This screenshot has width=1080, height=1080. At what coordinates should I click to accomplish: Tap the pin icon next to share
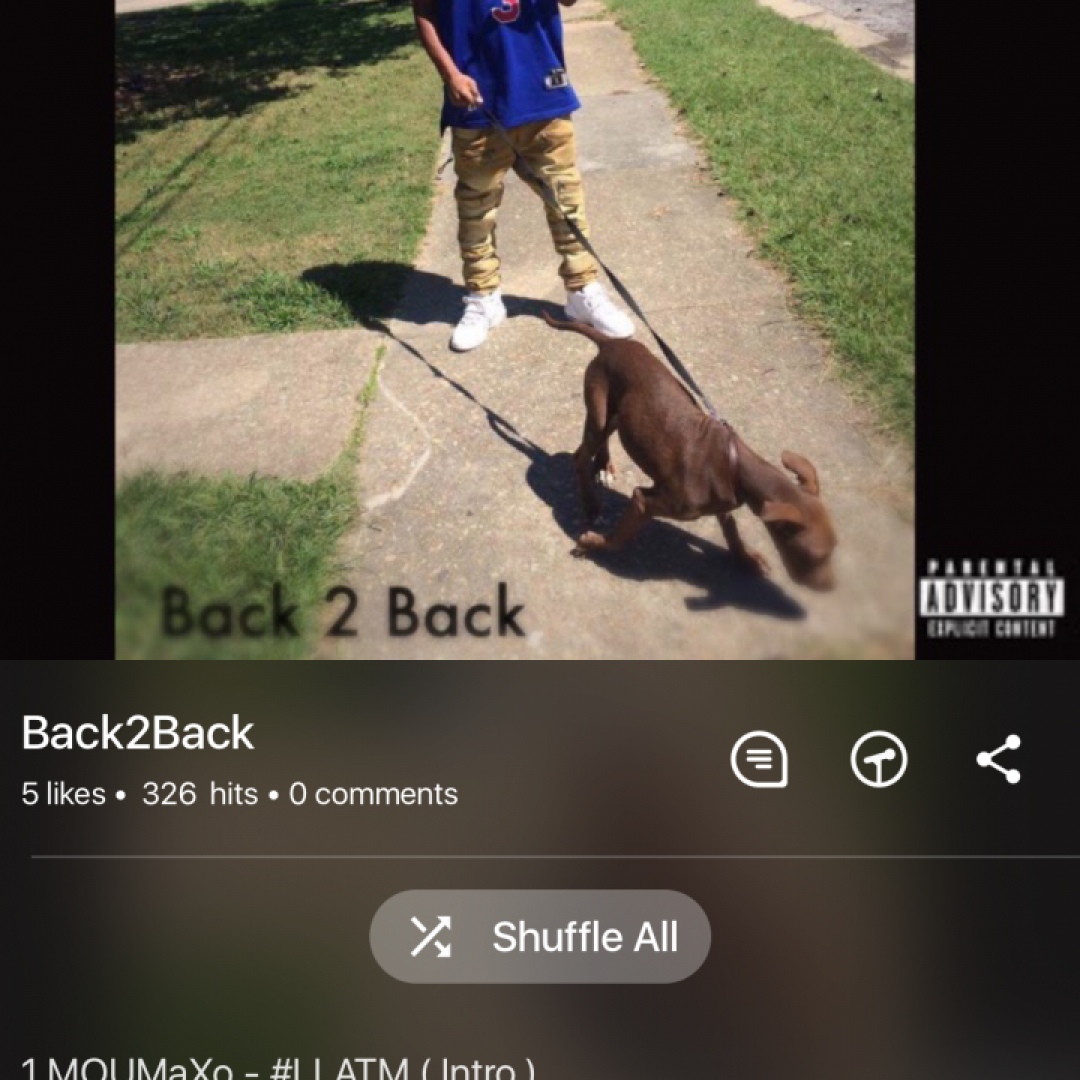coord(879,760)
